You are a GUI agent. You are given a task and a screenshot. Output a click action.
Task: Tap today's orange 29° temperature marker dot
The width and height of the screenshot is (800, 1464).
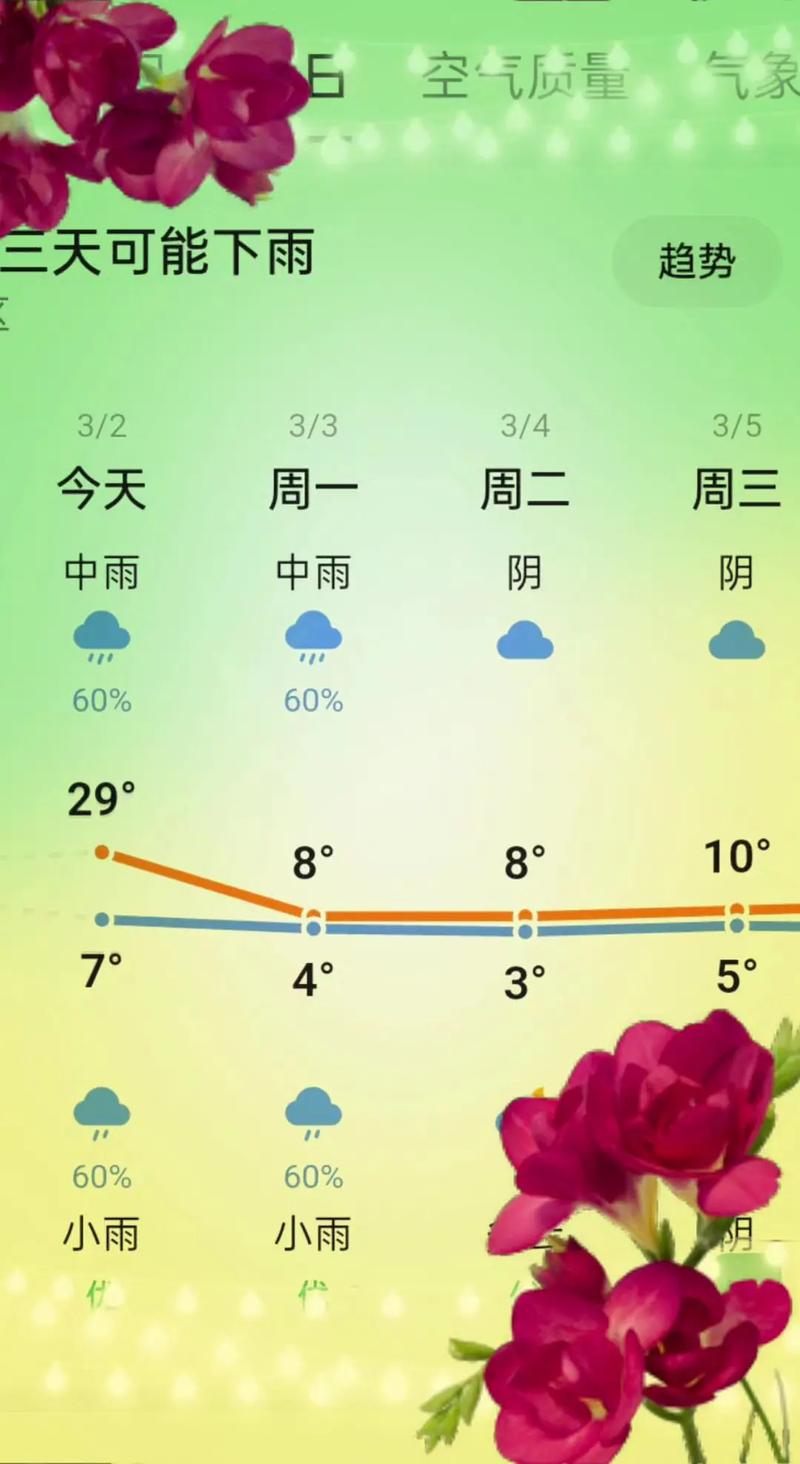pyautogui.click(x=101, y=852)
